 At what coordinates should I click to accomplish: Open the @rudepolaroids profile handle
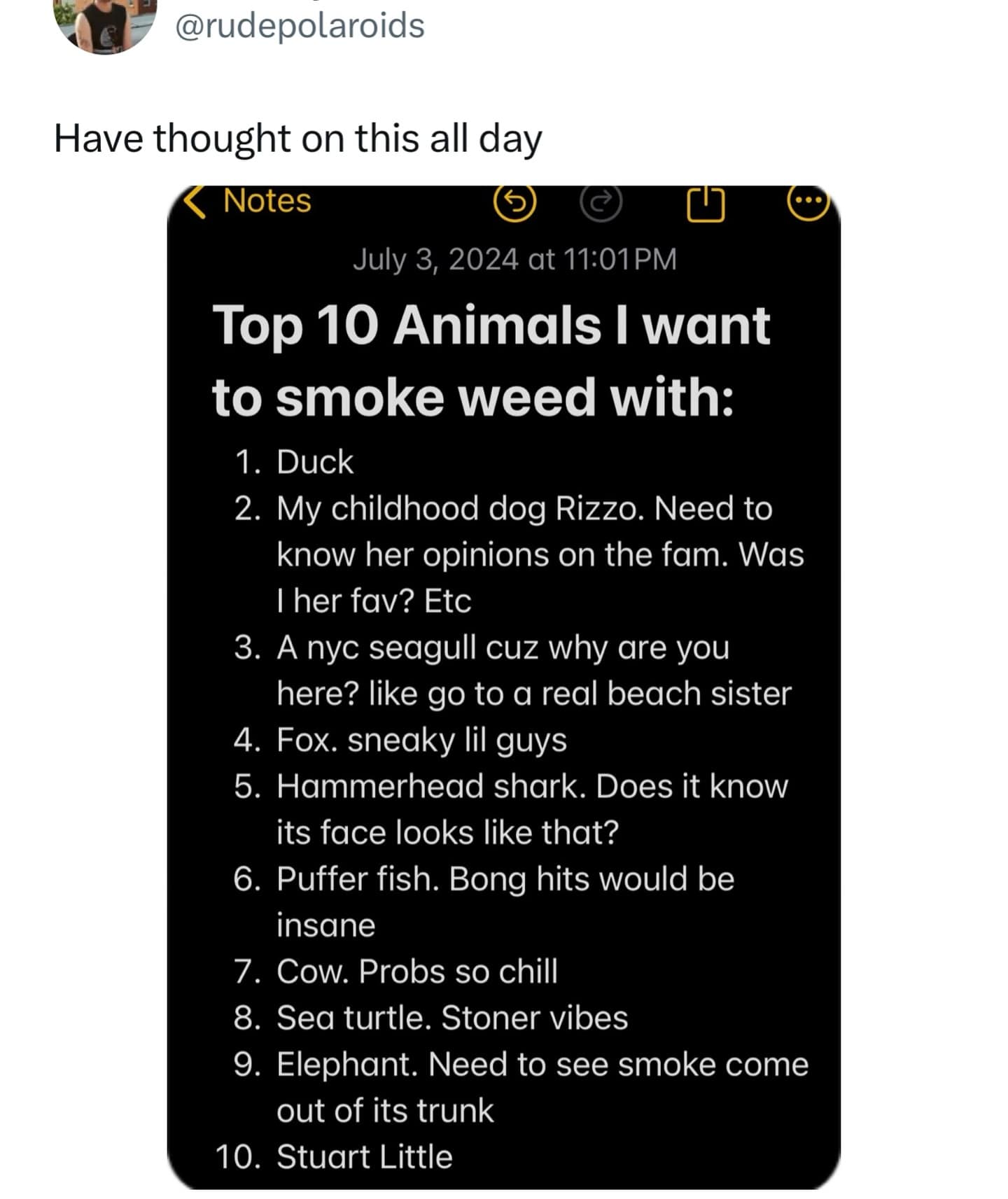[x=299, y=27]
